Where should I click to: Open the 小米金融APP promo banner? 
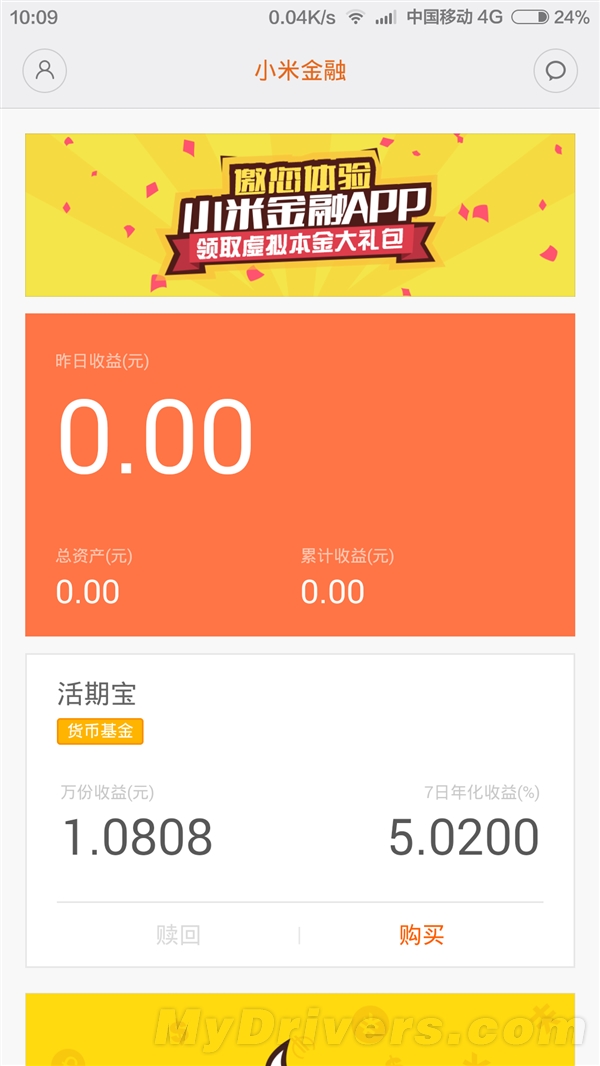coord(300,215)
